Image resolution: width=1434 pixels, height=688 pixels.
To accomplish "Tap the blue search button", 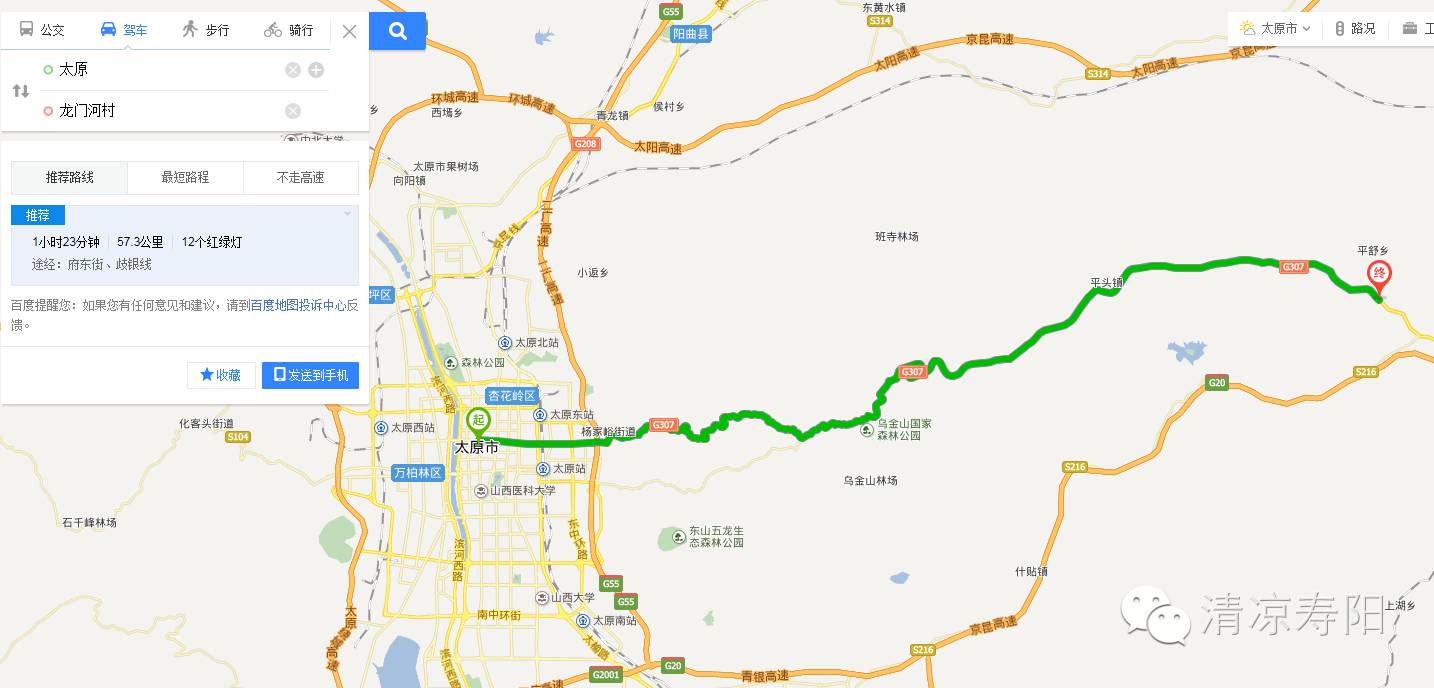I will click(398, 31).
